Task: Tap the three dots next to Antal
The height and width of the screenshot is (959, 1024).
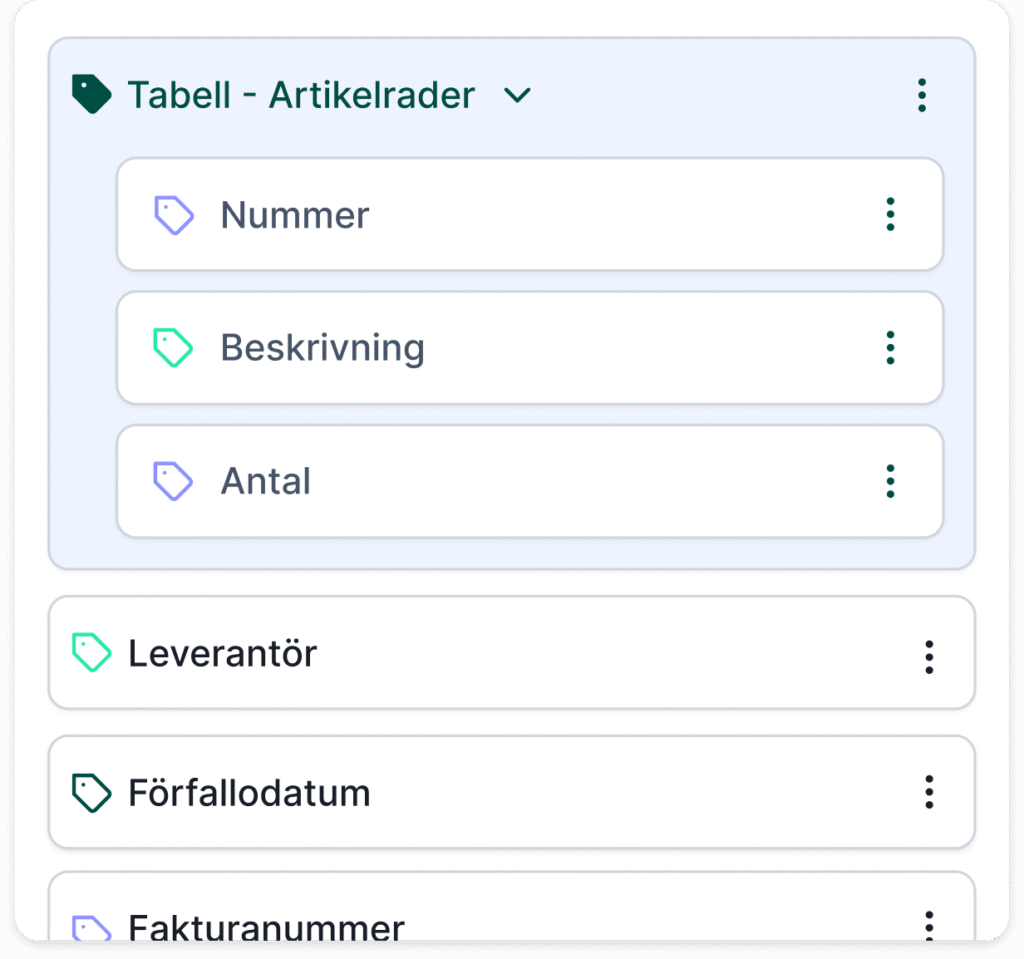Action: tap(890, 481)
